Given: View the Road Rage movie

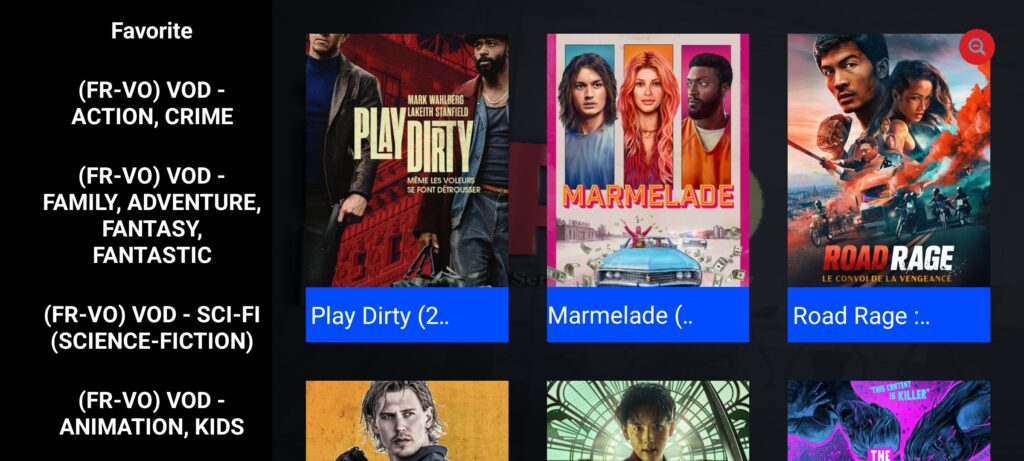Looking at the screenshot, I should pos(889,187).
